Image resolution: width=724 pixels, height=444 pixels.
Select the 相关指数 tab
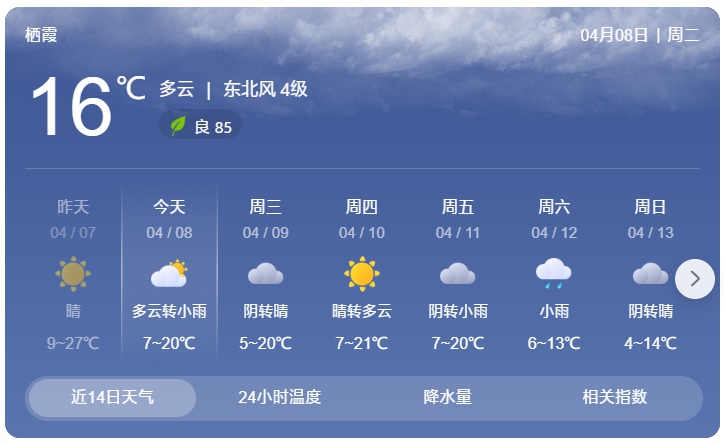click(x=615, y=397)
